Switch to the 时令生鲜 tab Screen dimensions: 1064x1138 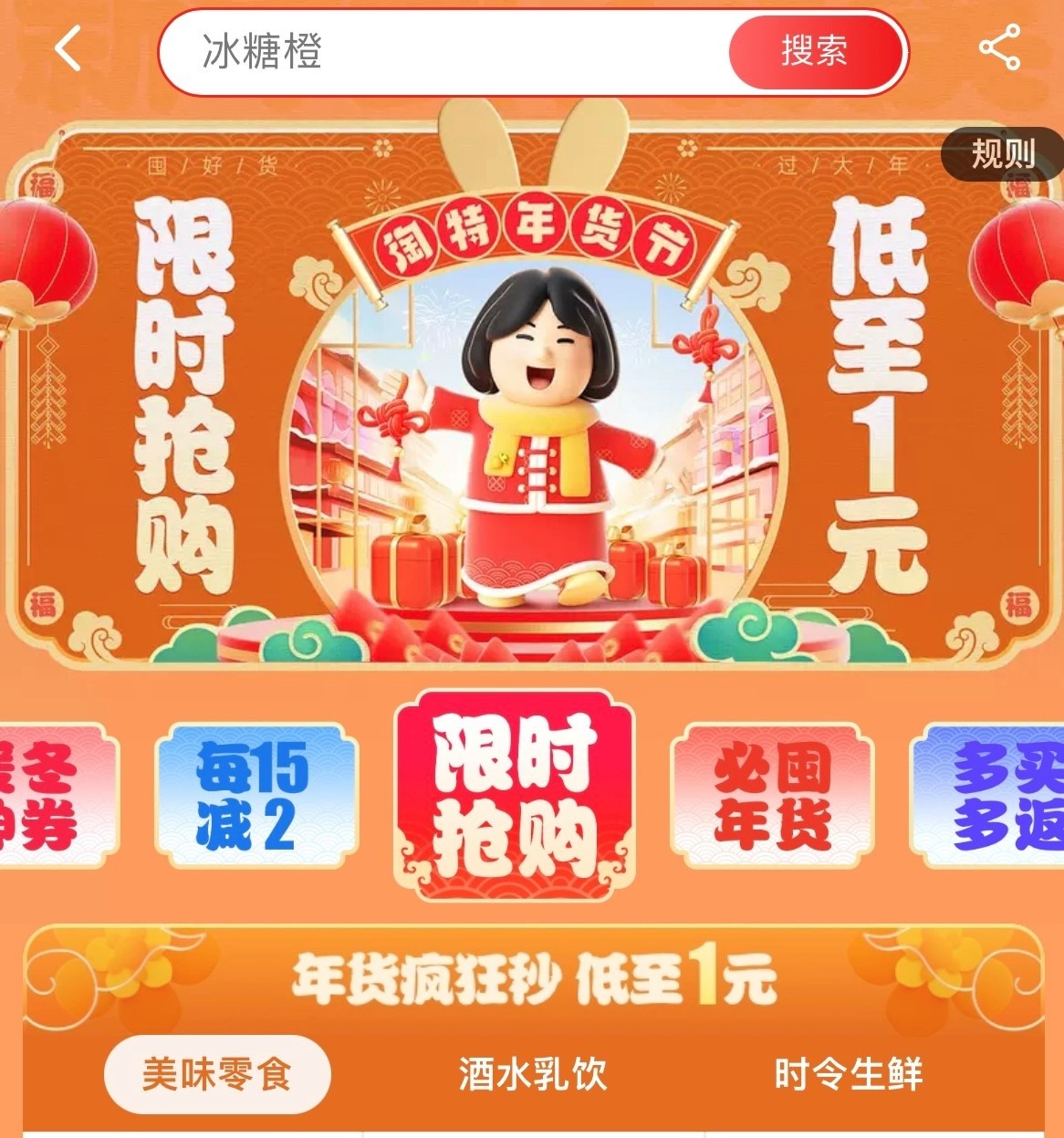pyautogui.click(x=848, y=1074)
